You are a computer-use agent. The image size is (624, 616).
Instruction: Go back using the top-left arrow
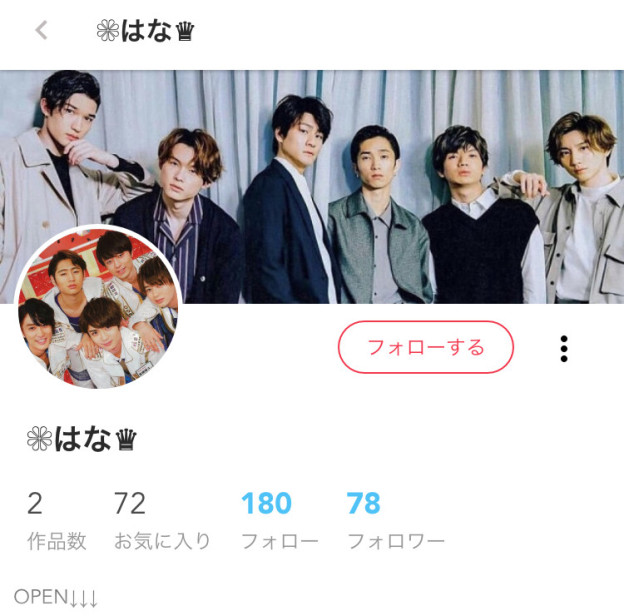[41, 30]
